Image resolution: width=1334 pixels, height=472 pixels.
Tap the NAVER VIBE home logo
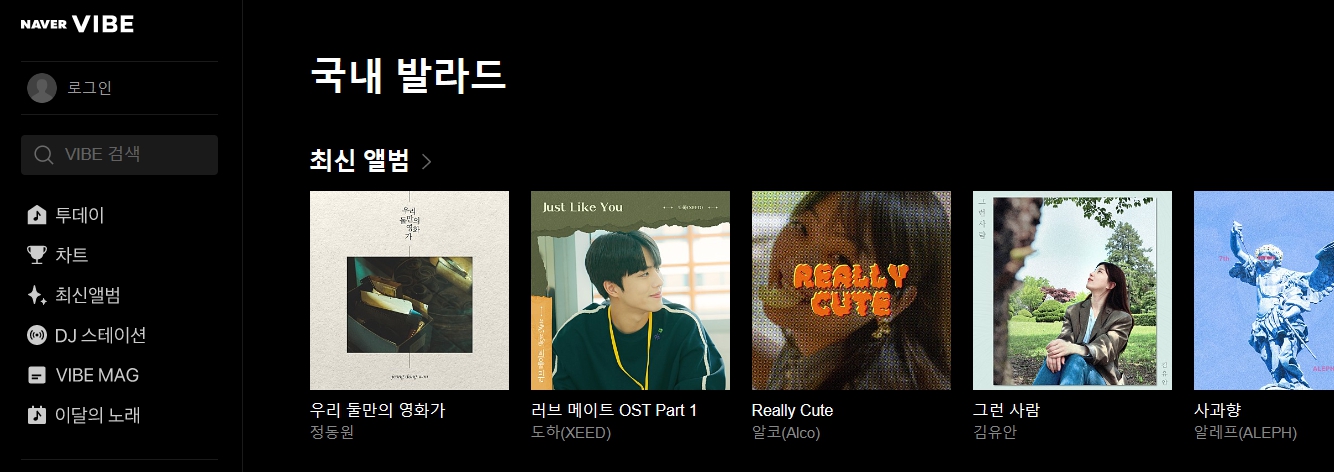point(77,25)
